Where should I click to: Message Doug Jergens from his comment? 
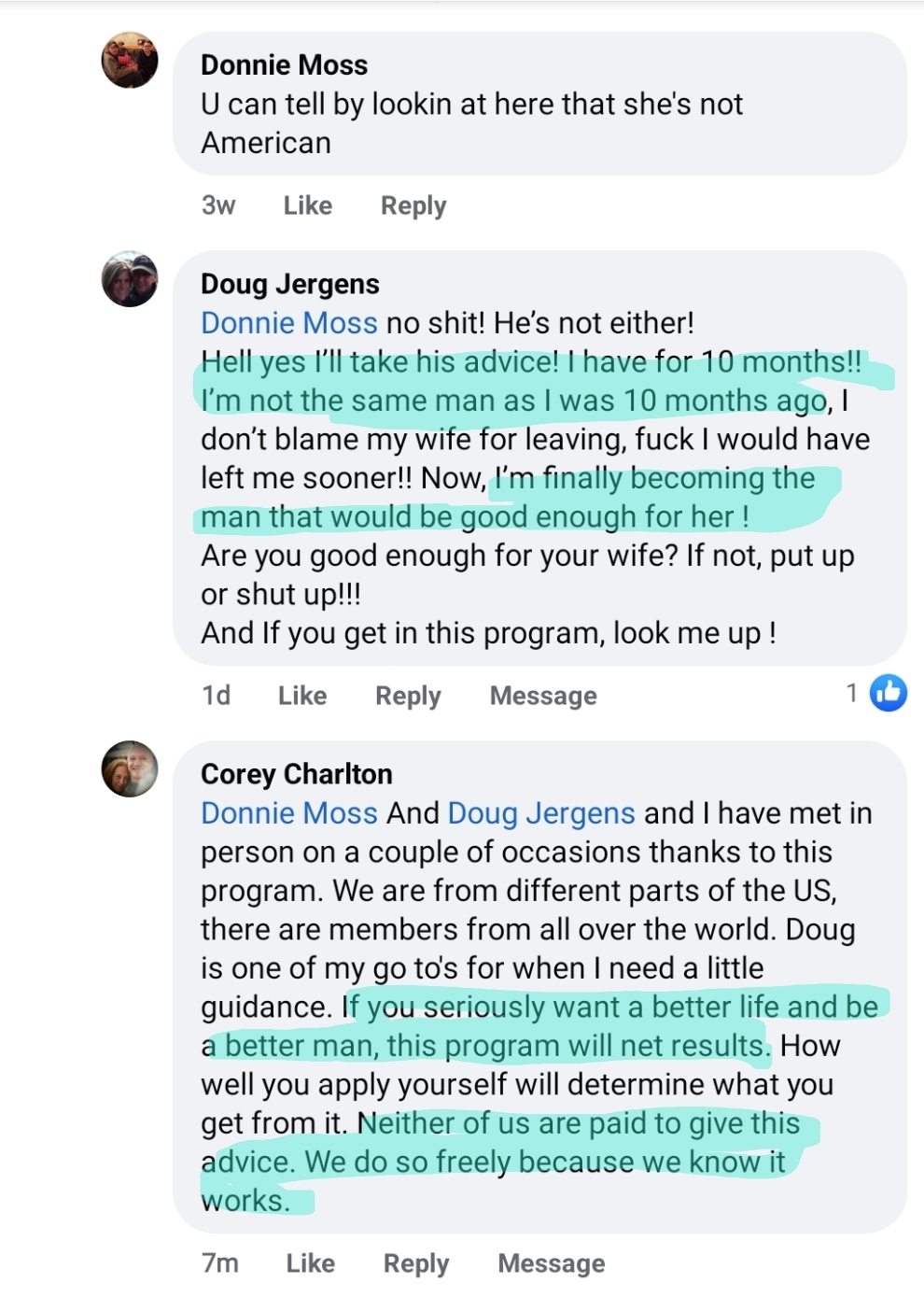point(543,696)
